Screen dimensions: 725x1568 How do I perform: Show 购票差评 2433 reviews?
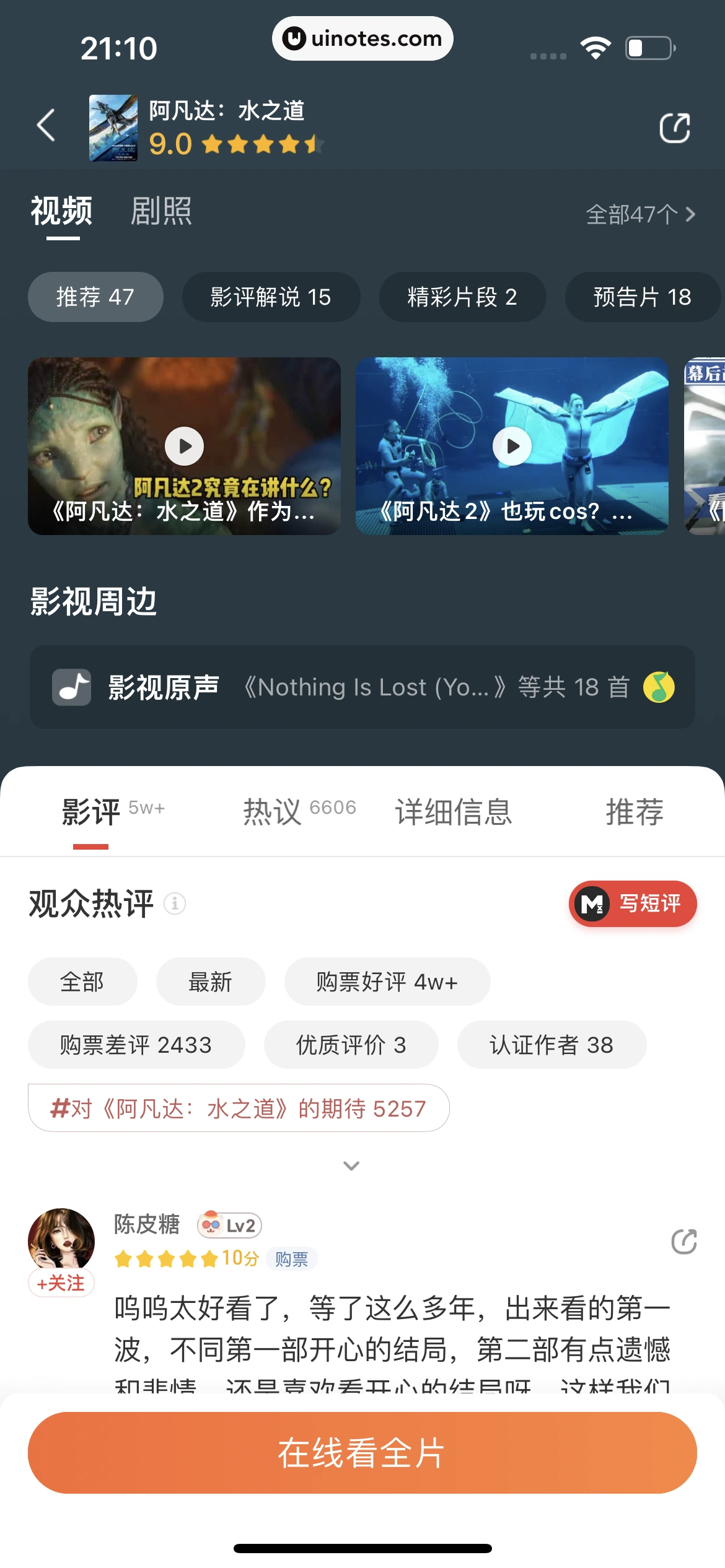[x=136, y=1045]
